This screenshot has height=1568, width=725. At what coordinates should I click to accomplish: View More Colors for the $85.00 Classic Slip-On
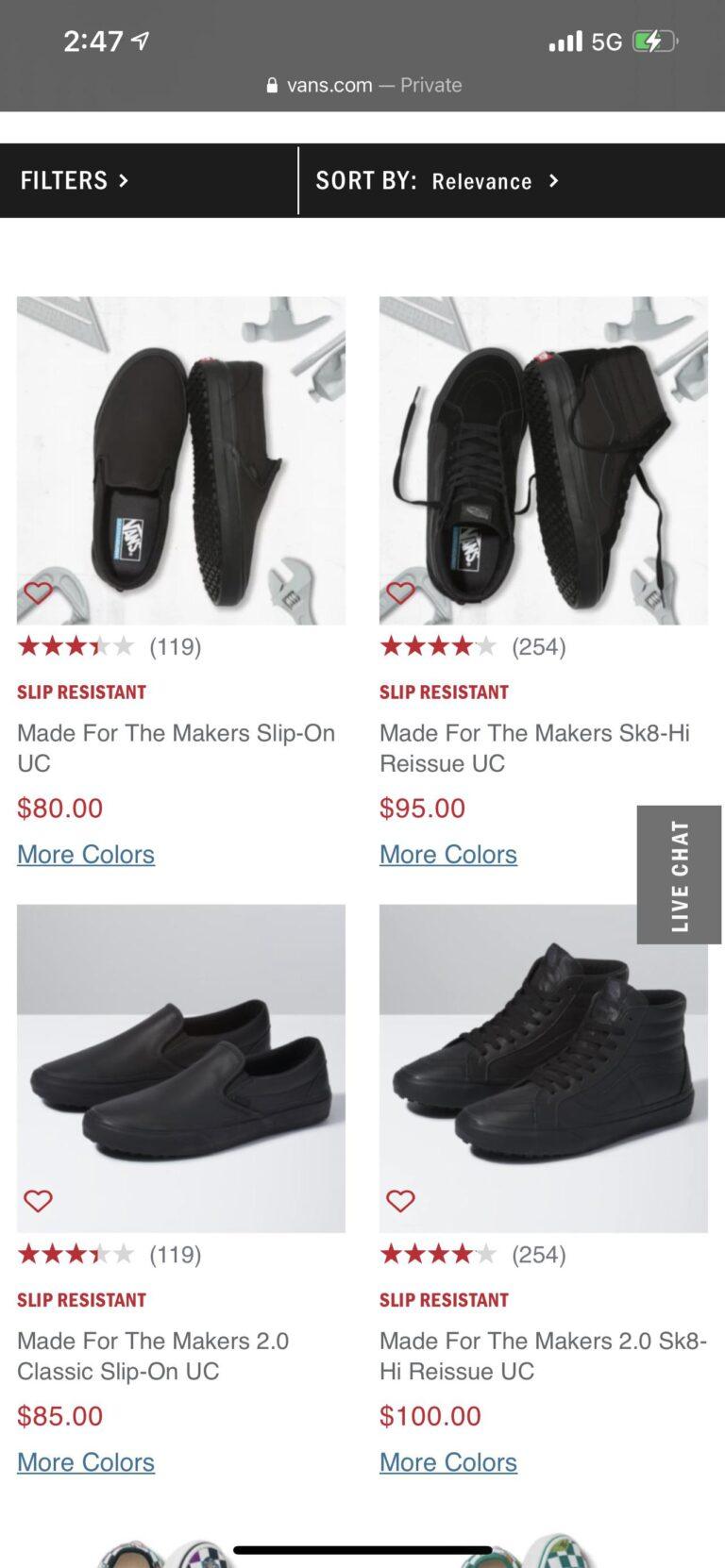(x=86, y=1461)
